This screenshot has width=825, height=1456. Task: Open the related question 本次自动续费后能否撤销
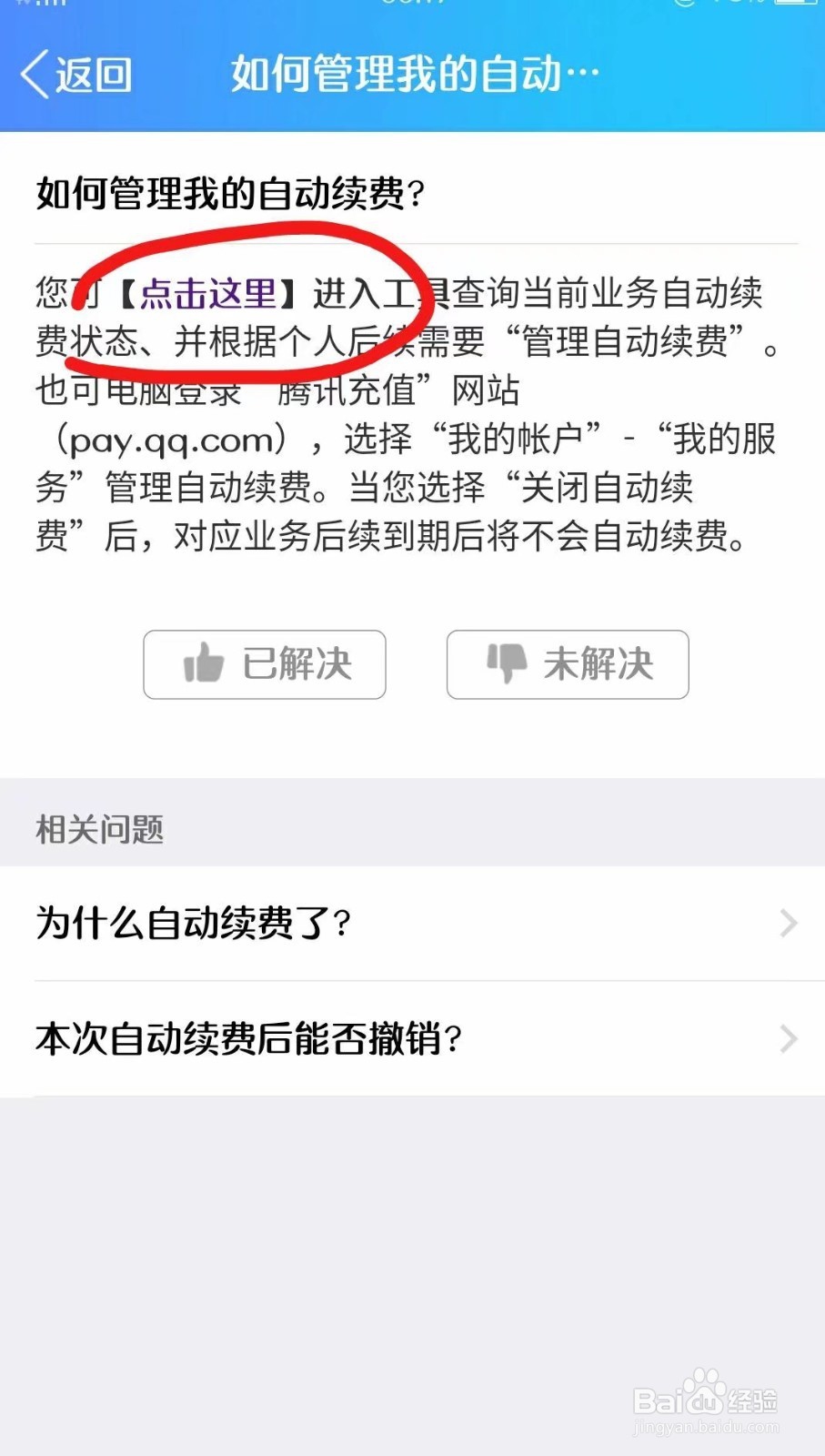point(246,1036)
